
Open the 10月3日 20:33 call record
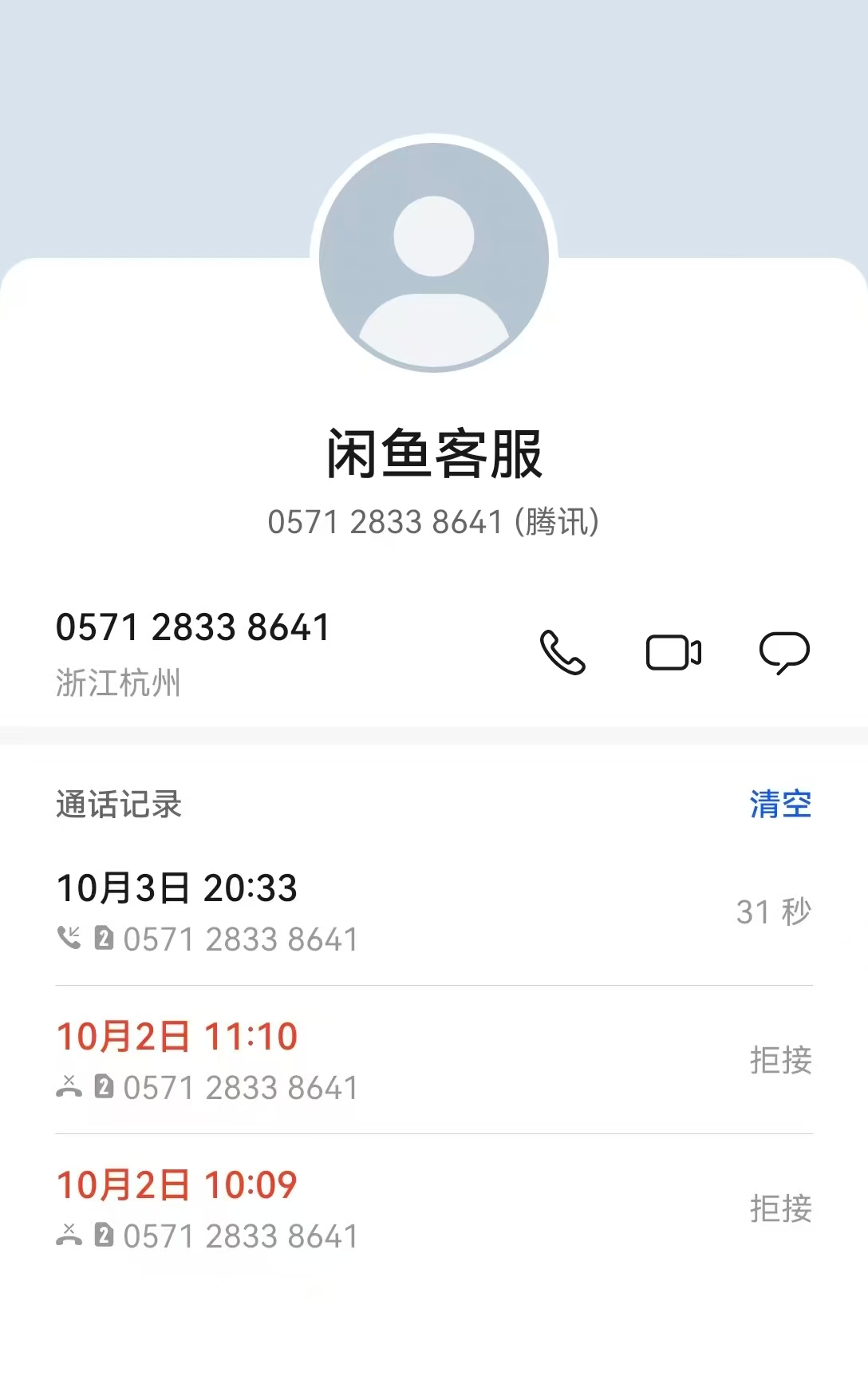pos(434,911)
